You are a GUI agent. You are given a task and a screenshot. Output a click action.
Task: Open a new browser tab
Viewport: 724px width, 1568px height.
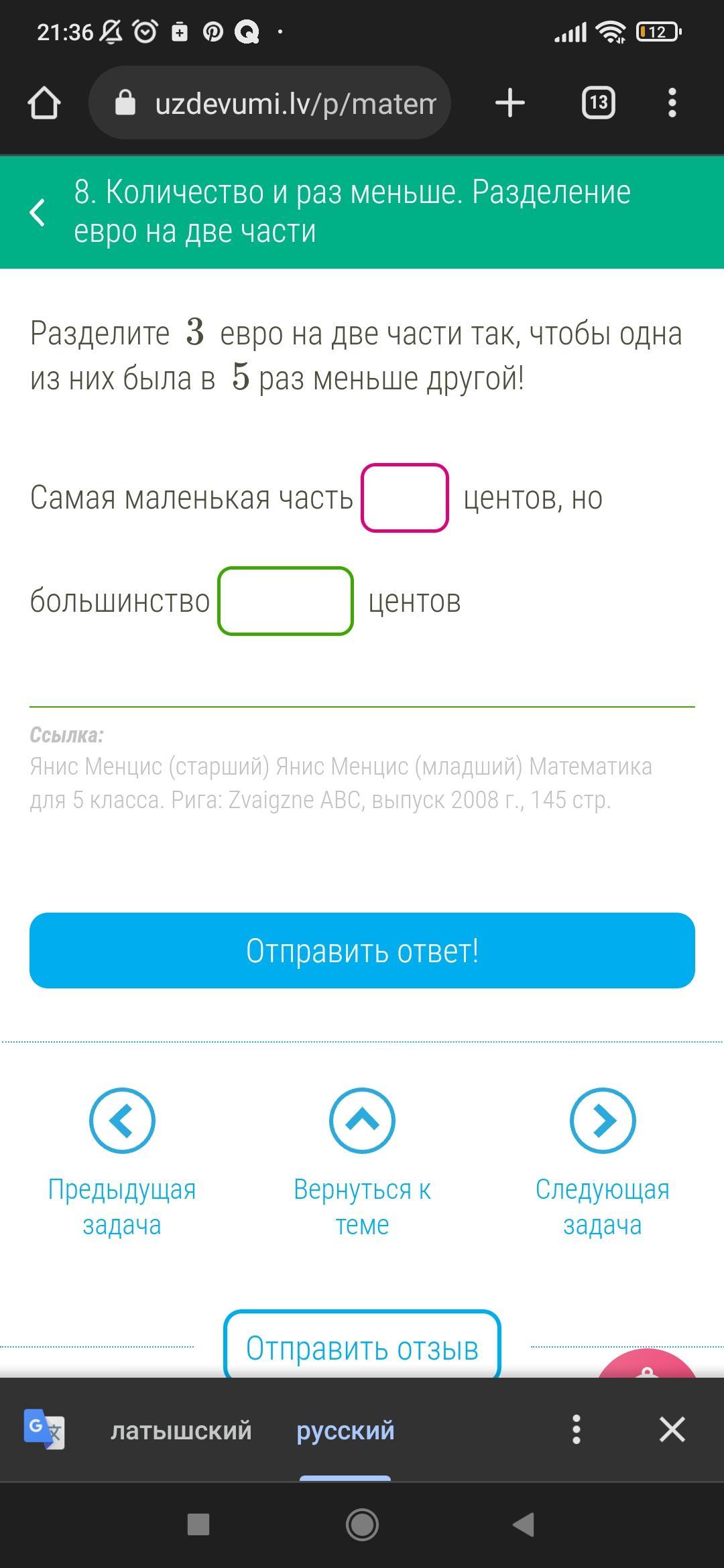click(x=509, y=103)
